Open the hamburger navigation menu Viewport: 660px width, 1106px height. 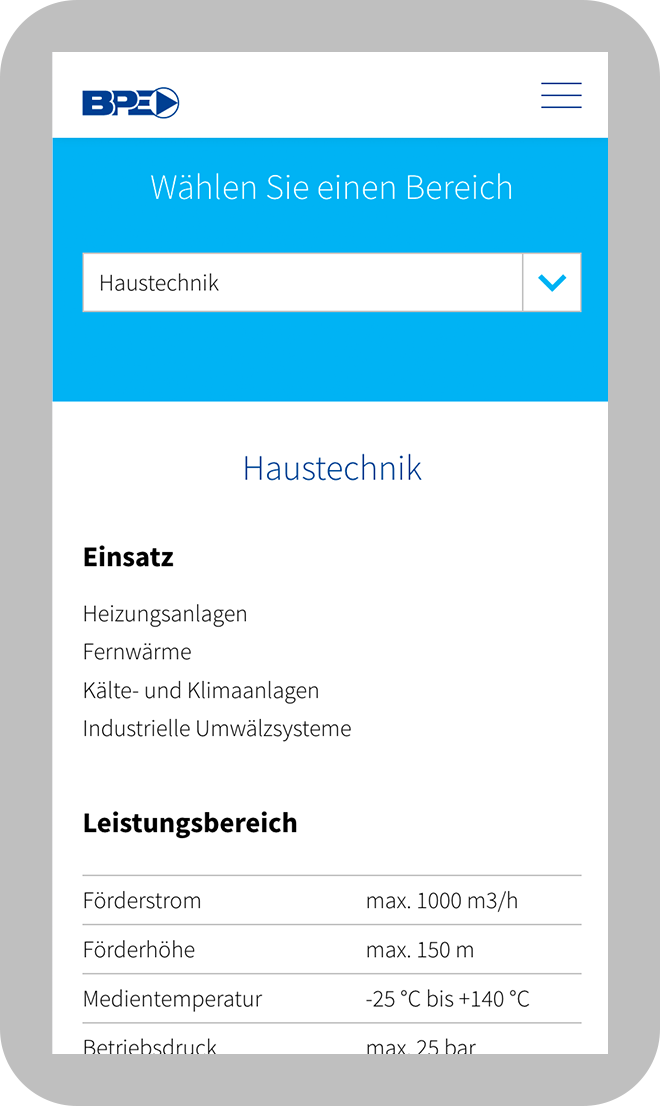pyautogui.click(x=561, y=96)
